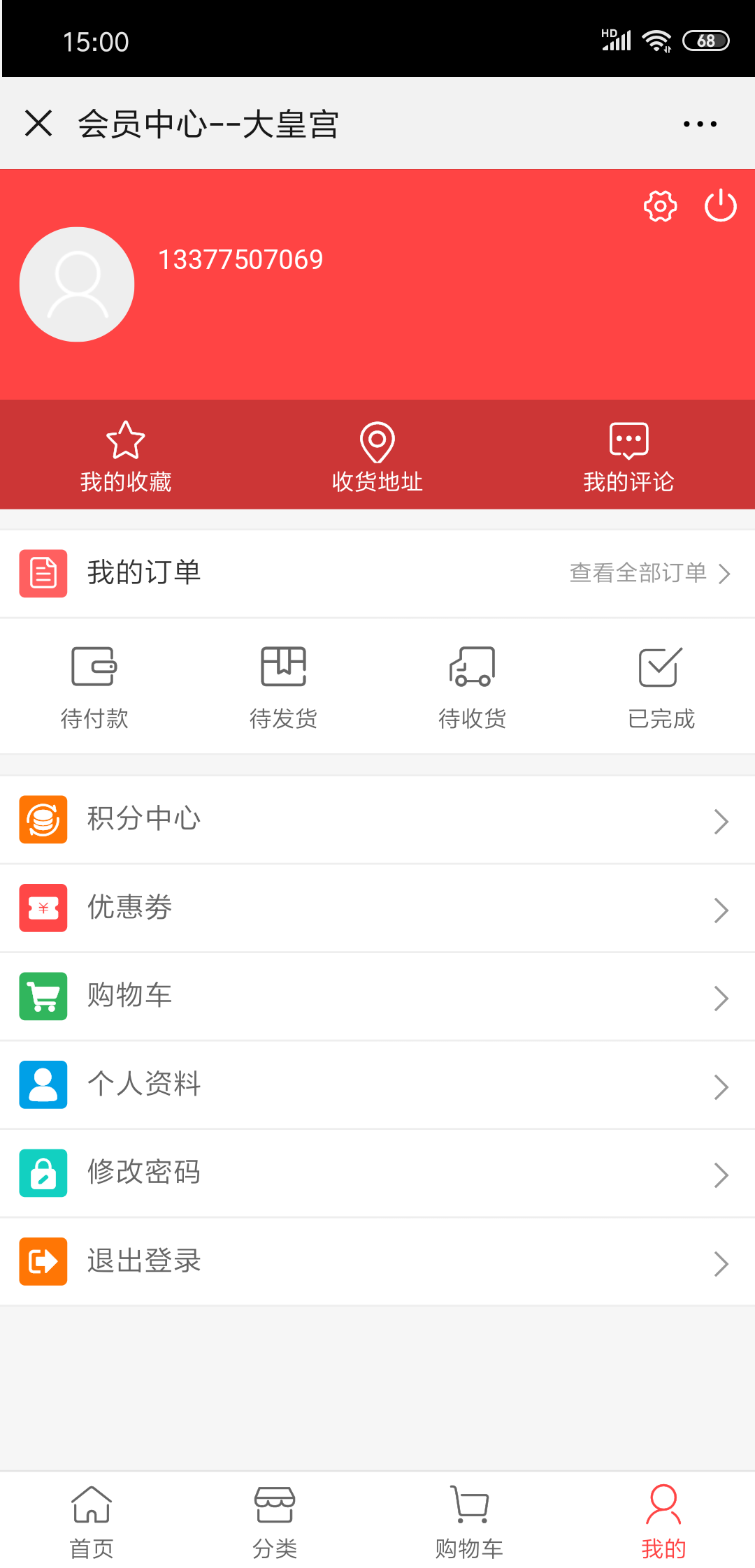This screenshot has width=755, height=1568.
Task: Tap the power logout icon
Action: (x=720, y=206)
